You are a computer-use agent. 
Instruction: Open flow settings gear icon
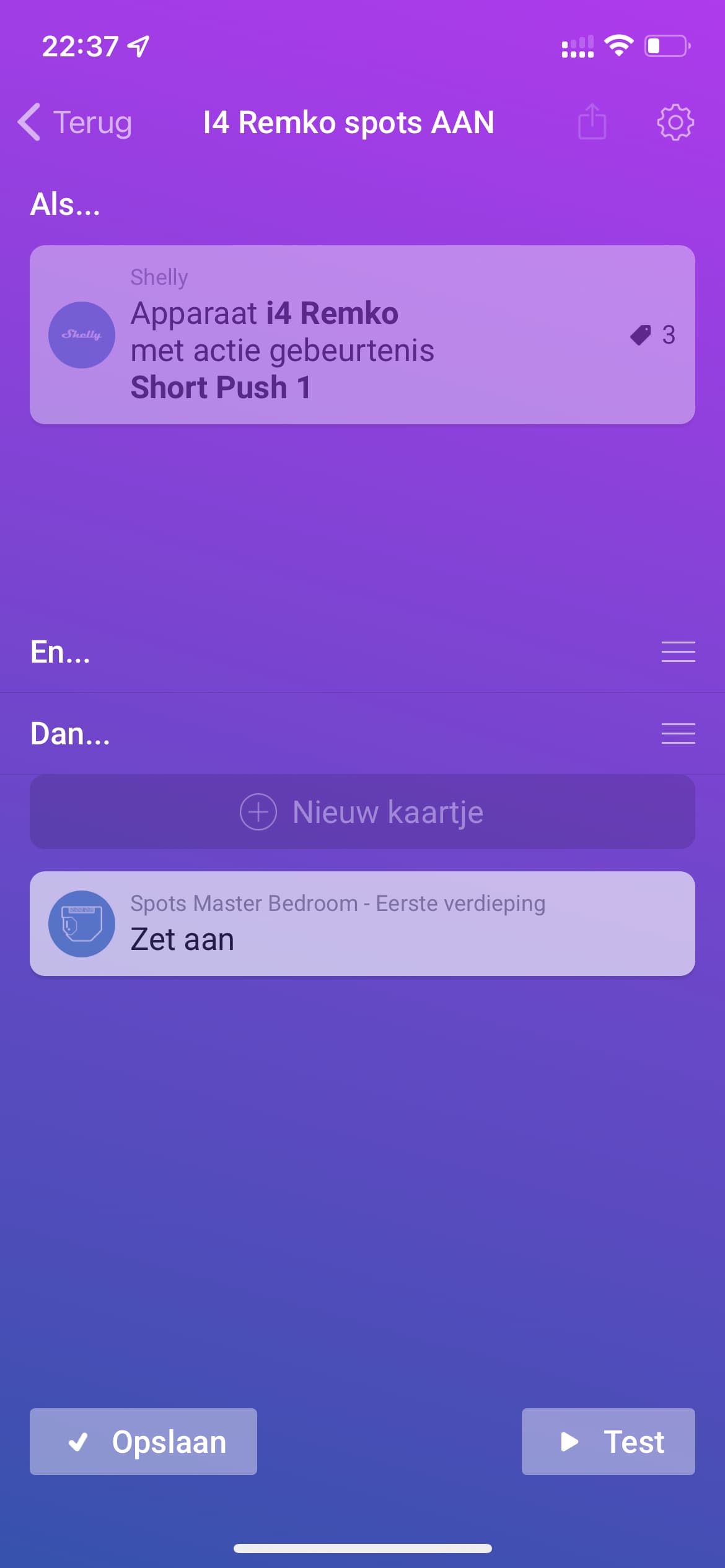(675, 122)
